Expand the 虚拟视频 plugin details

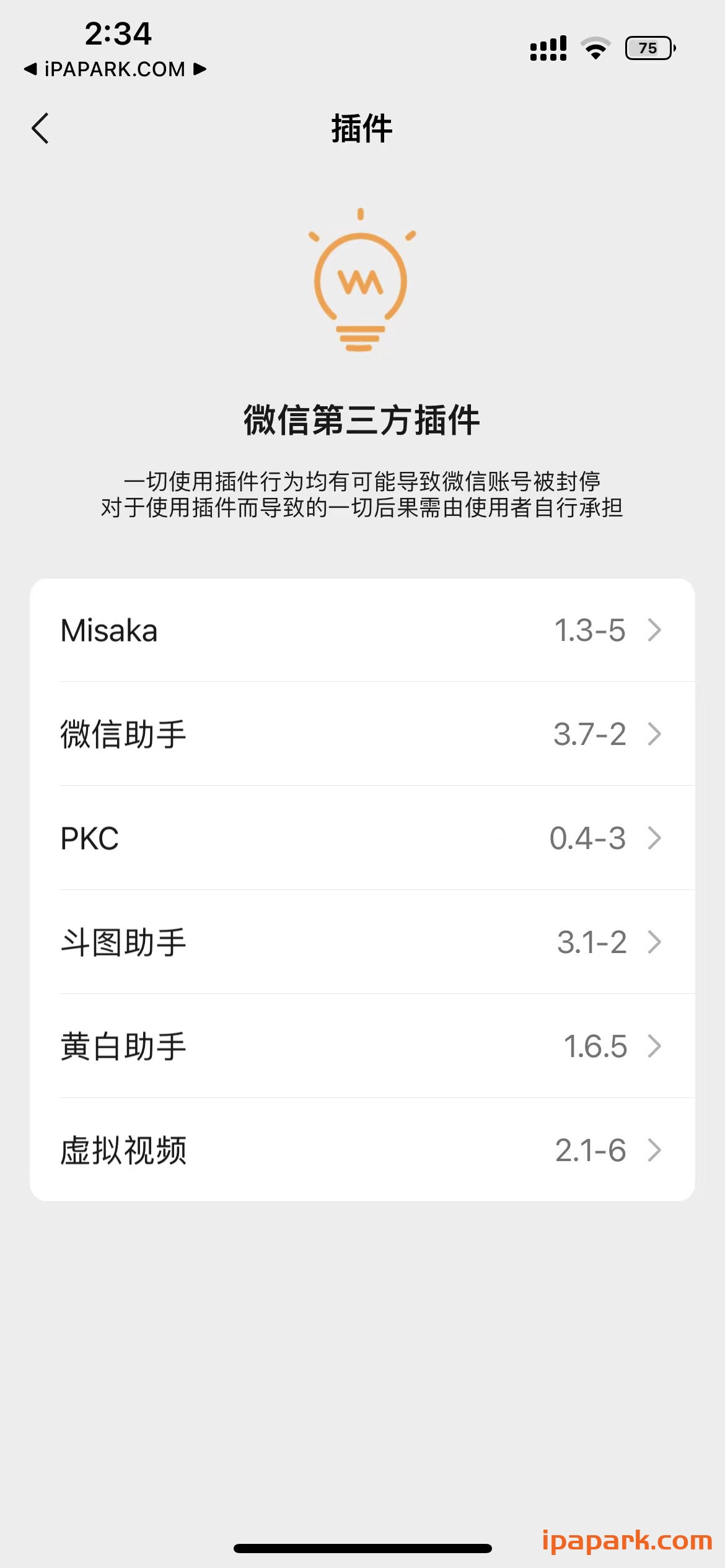pos(362,1151)
